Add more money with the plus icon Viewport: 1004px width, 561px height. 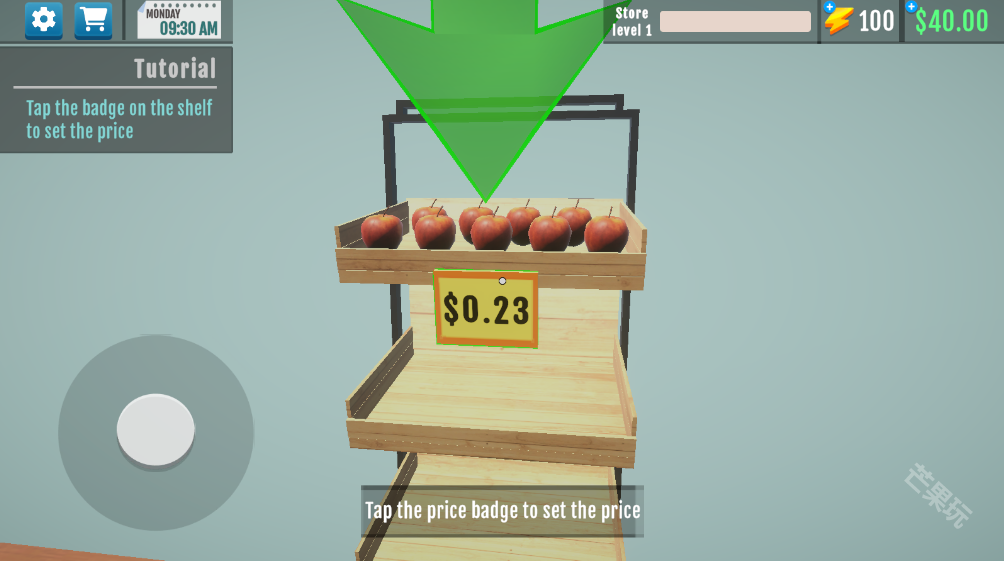coord(911,7)
